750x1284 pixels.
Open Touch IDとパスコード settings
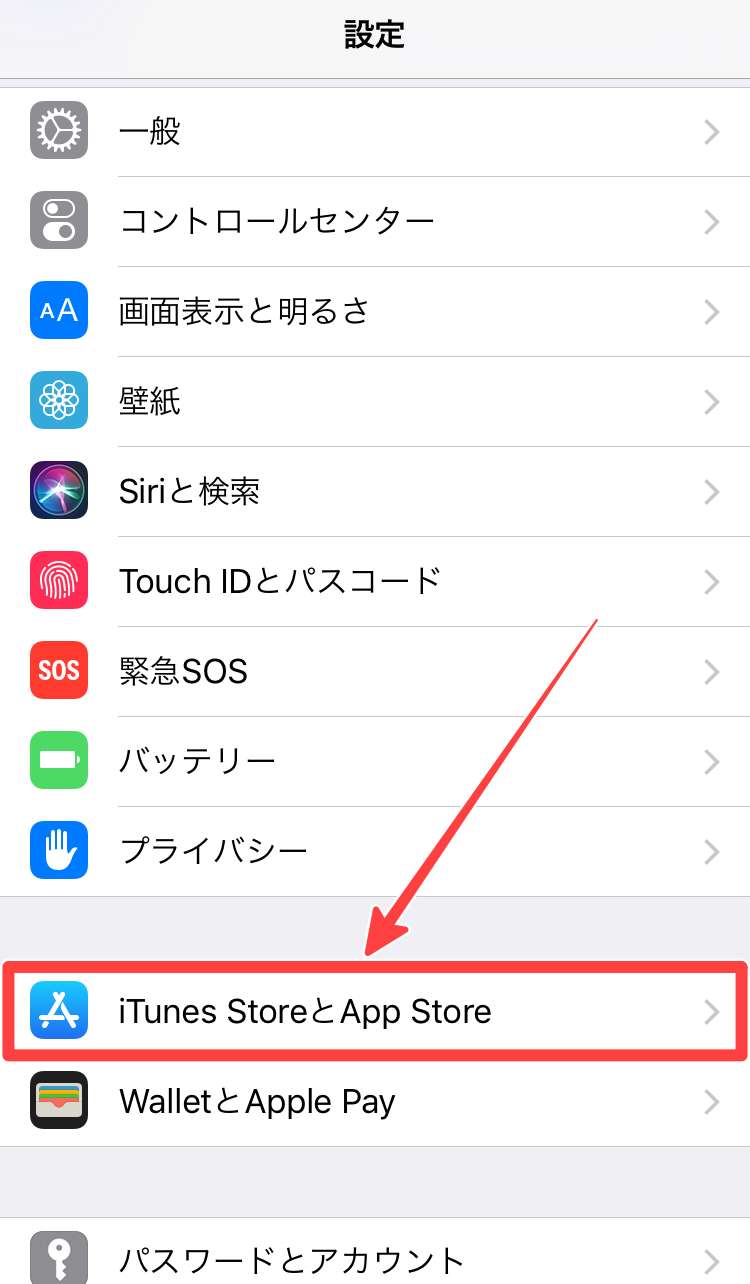375,581
